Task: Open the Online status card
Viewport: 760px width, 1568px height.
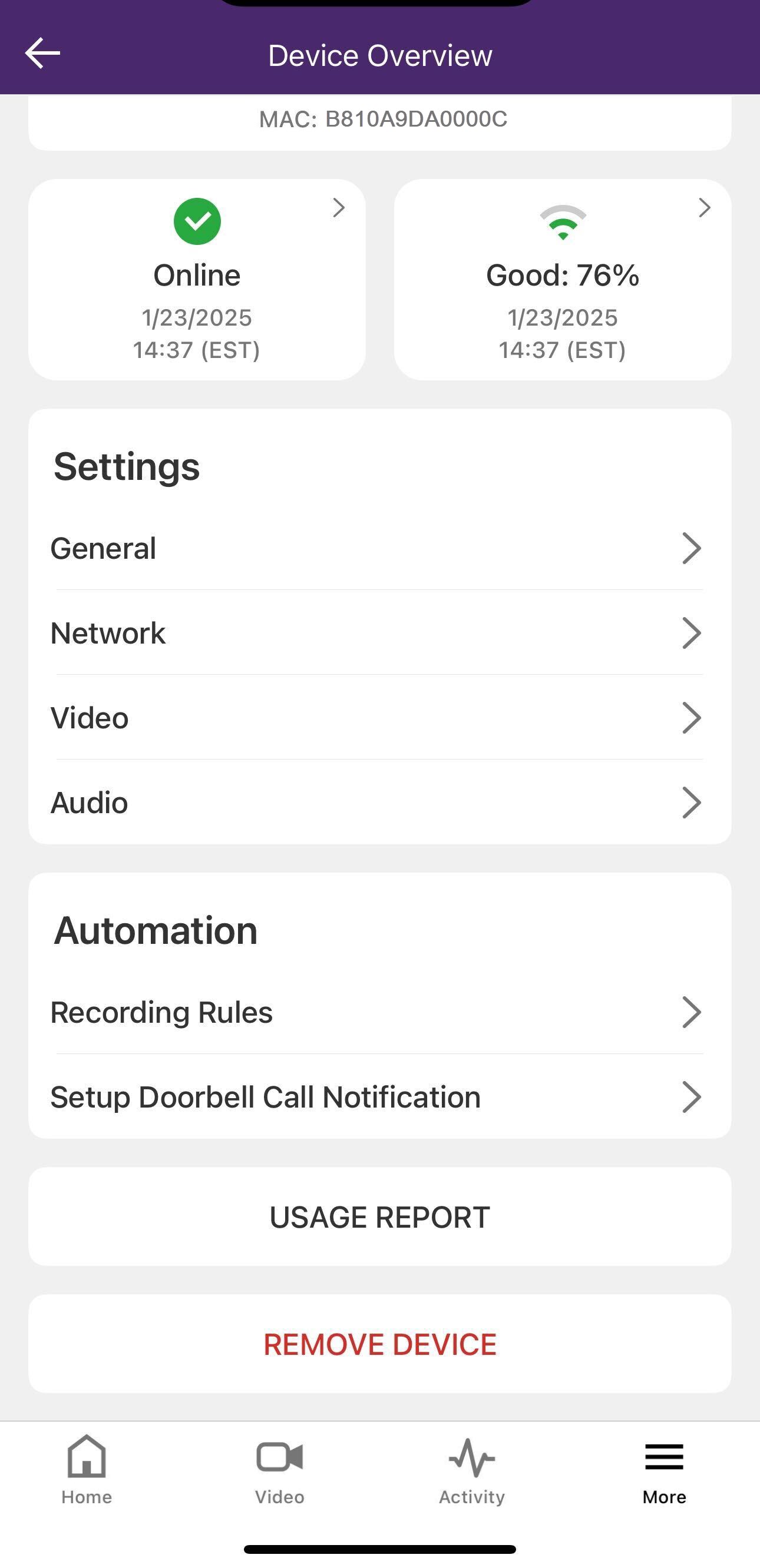Action: pyautogui.click(x=197, y=280)
